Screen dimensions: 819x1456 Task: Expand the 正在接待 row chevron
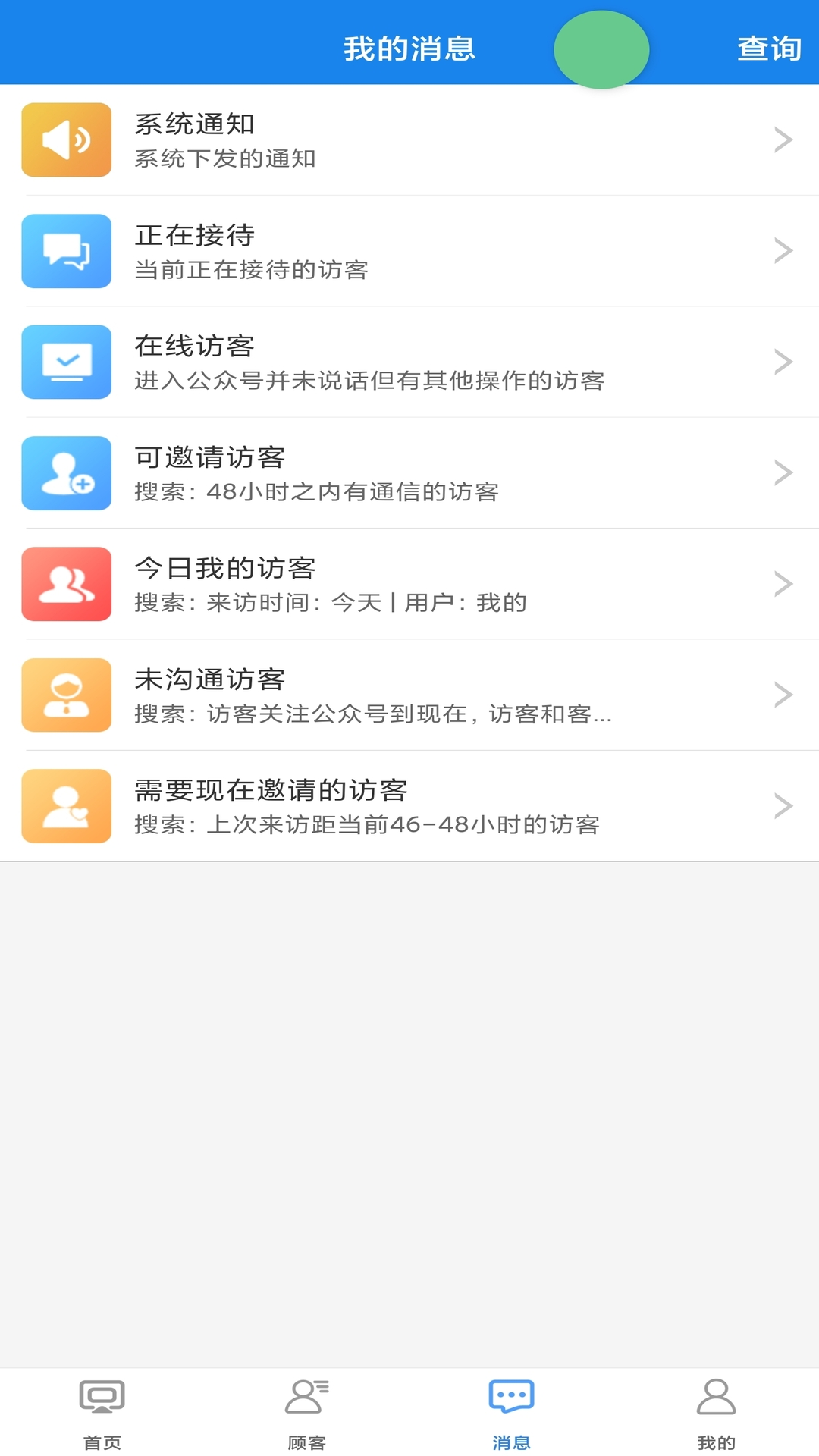[782, 250]
